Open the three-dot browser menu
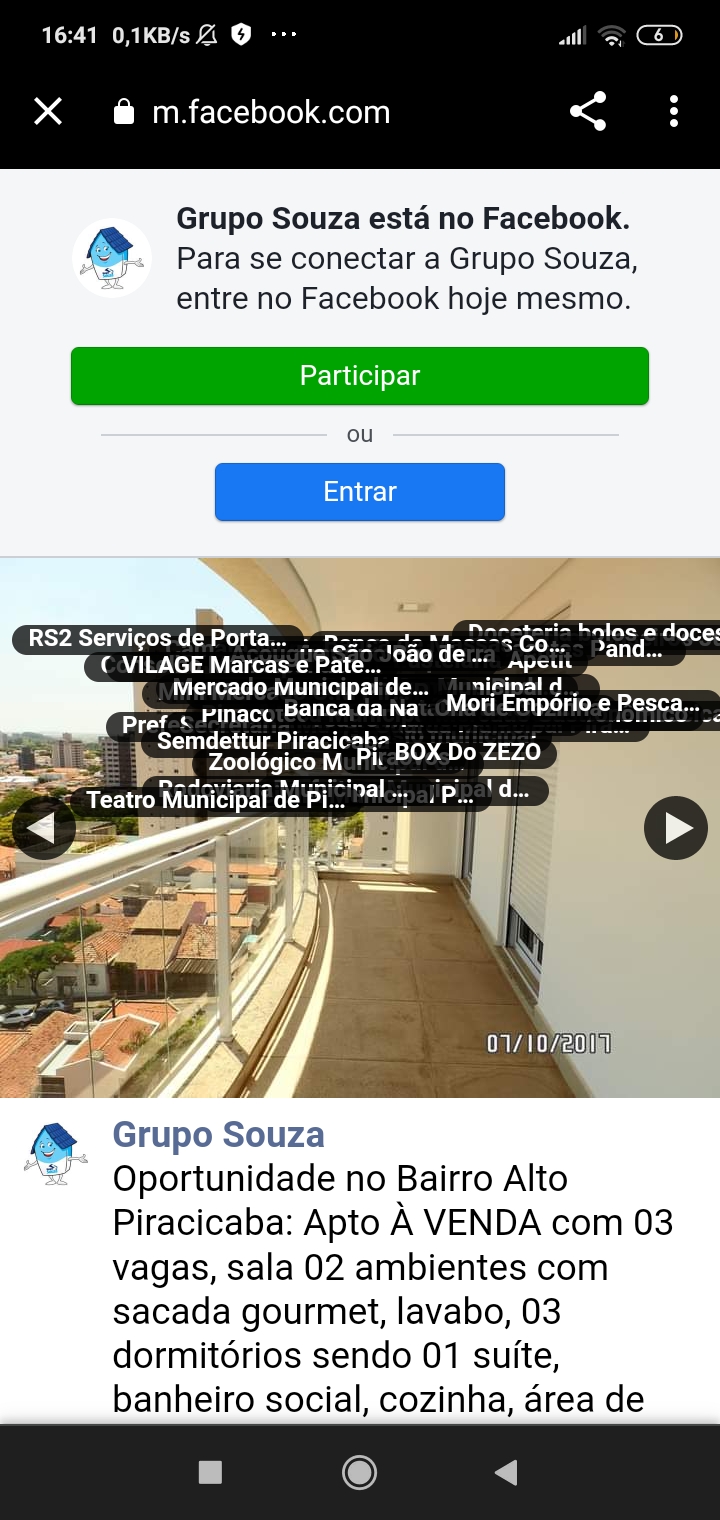 point(673,112)
